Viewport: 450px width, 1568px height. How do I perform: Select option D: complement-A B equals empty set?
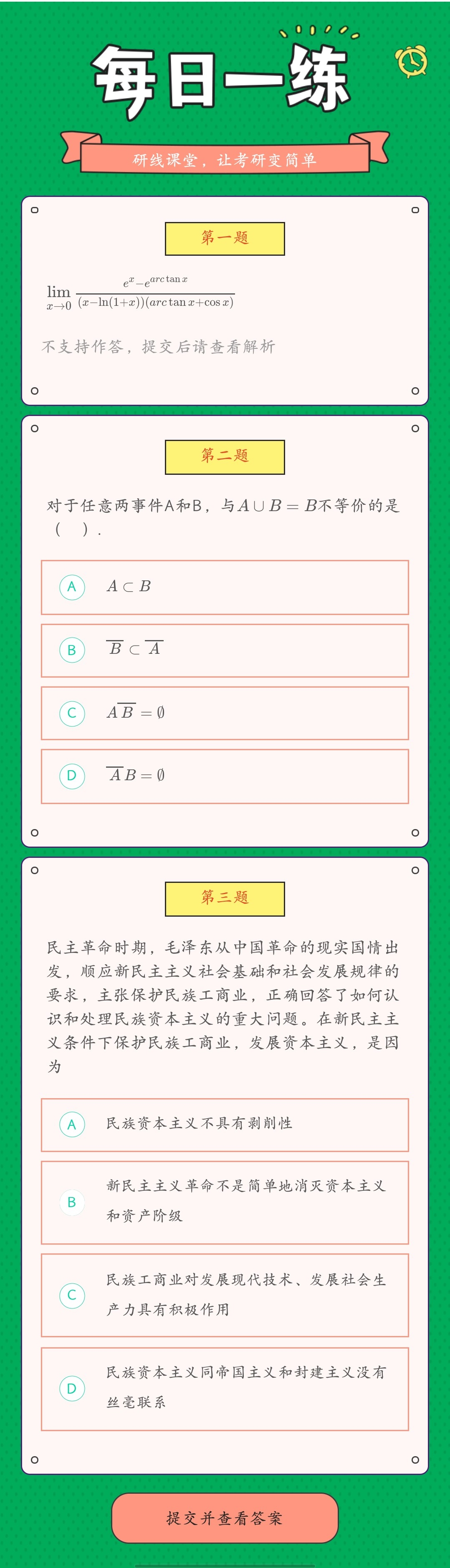click(x=224, y=776)
